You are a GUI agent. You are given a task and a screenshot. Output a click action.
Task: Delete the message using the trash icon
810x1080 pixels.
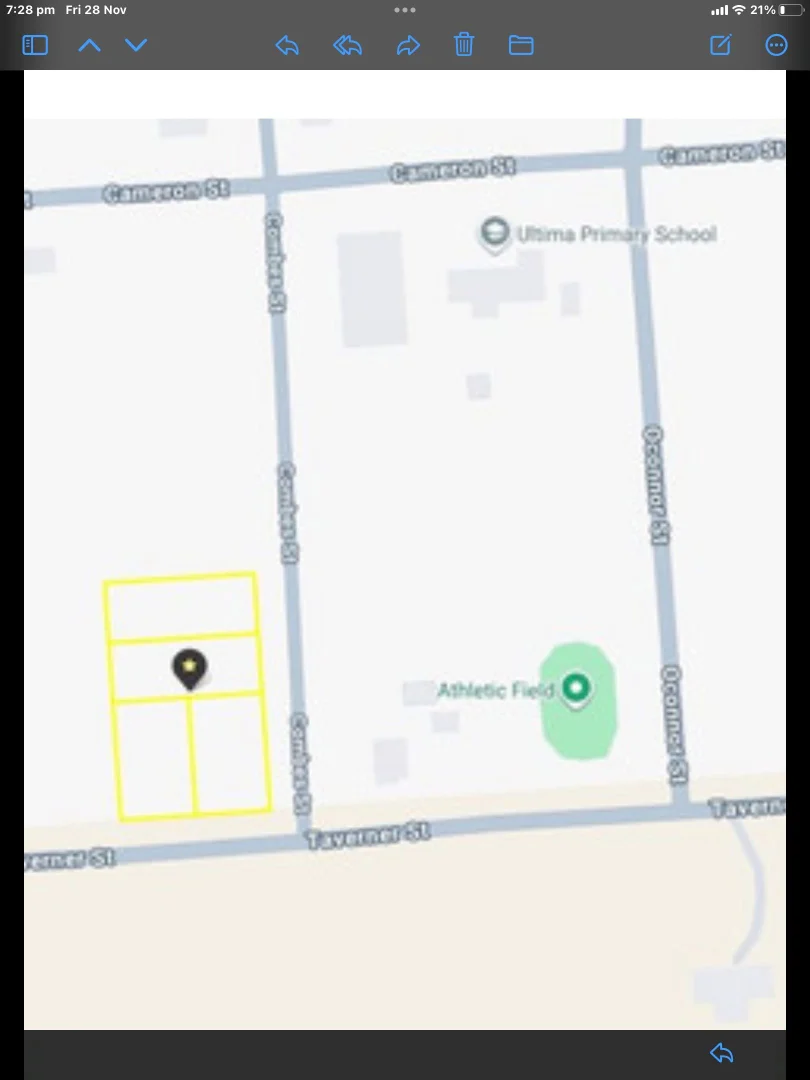click(x=463, y=45)
